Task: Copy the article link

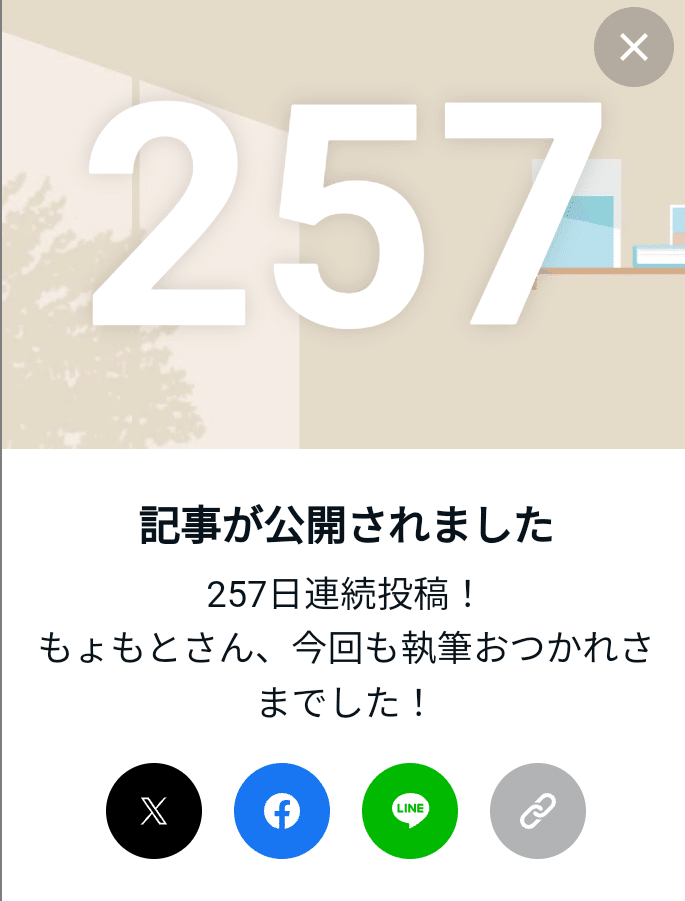Action: click(538, 811)
